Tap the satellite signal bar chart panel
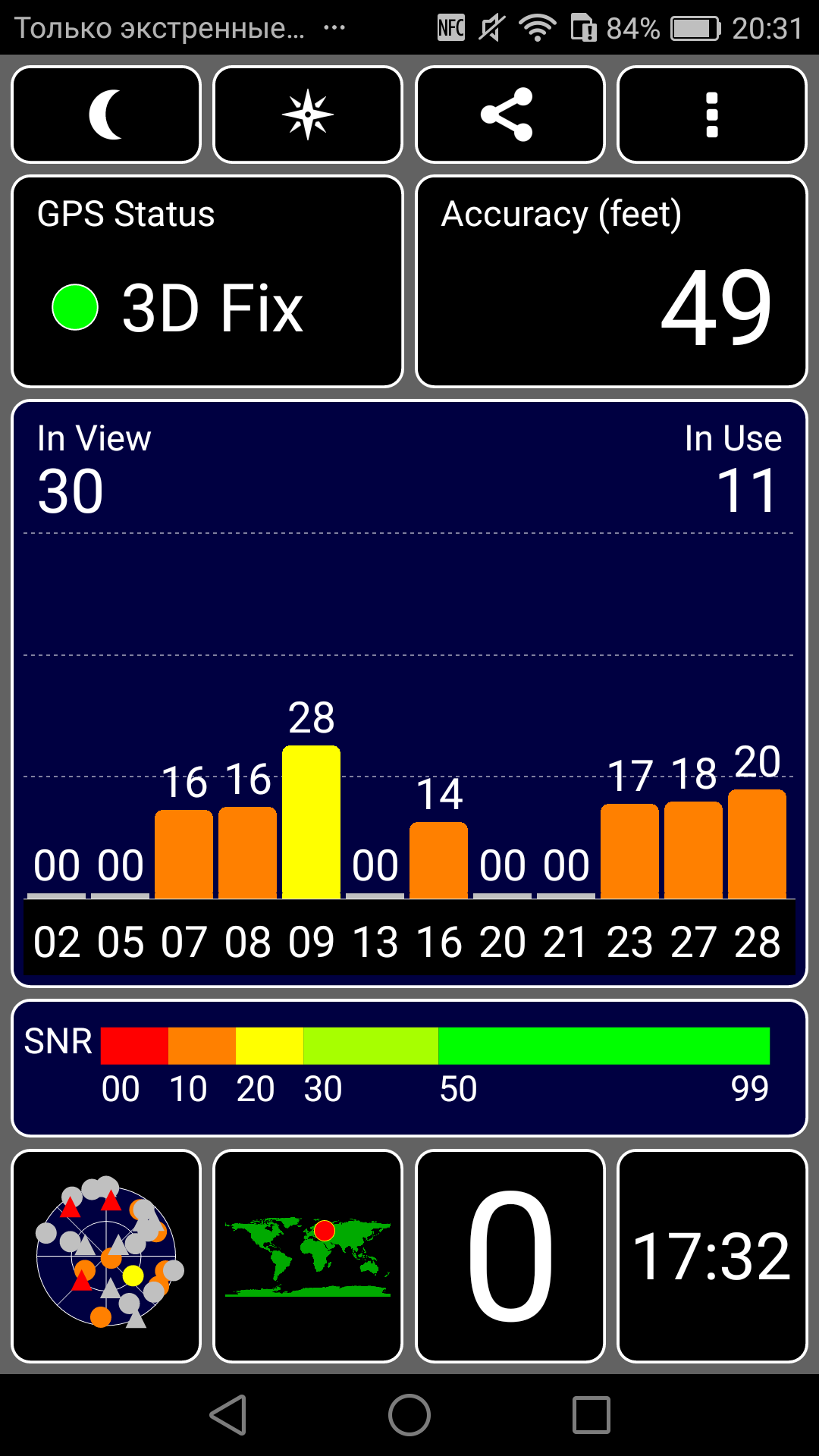819x1456 pixels. (409, 693)
